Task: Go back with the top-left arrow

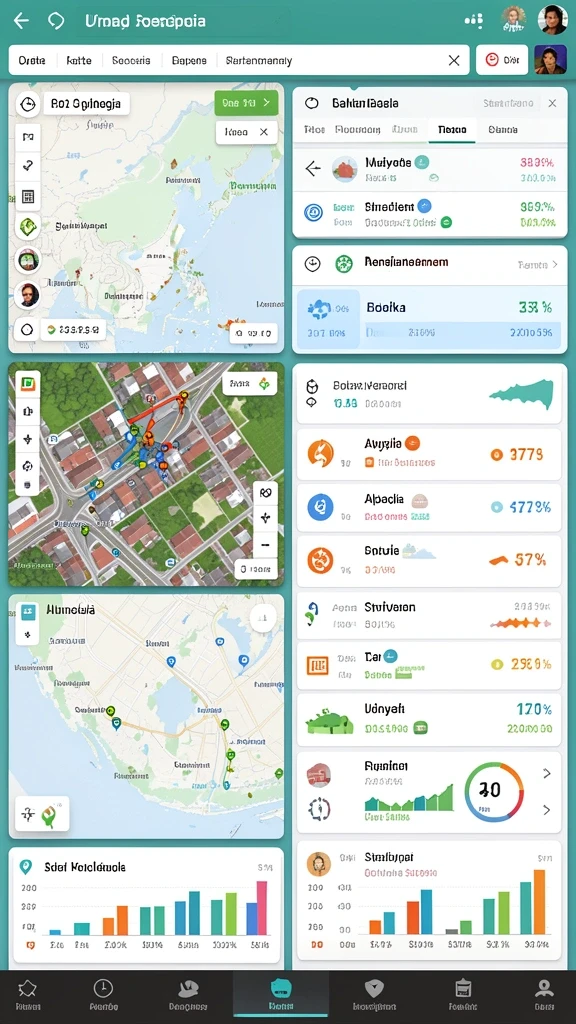Action: click(22, 21)
